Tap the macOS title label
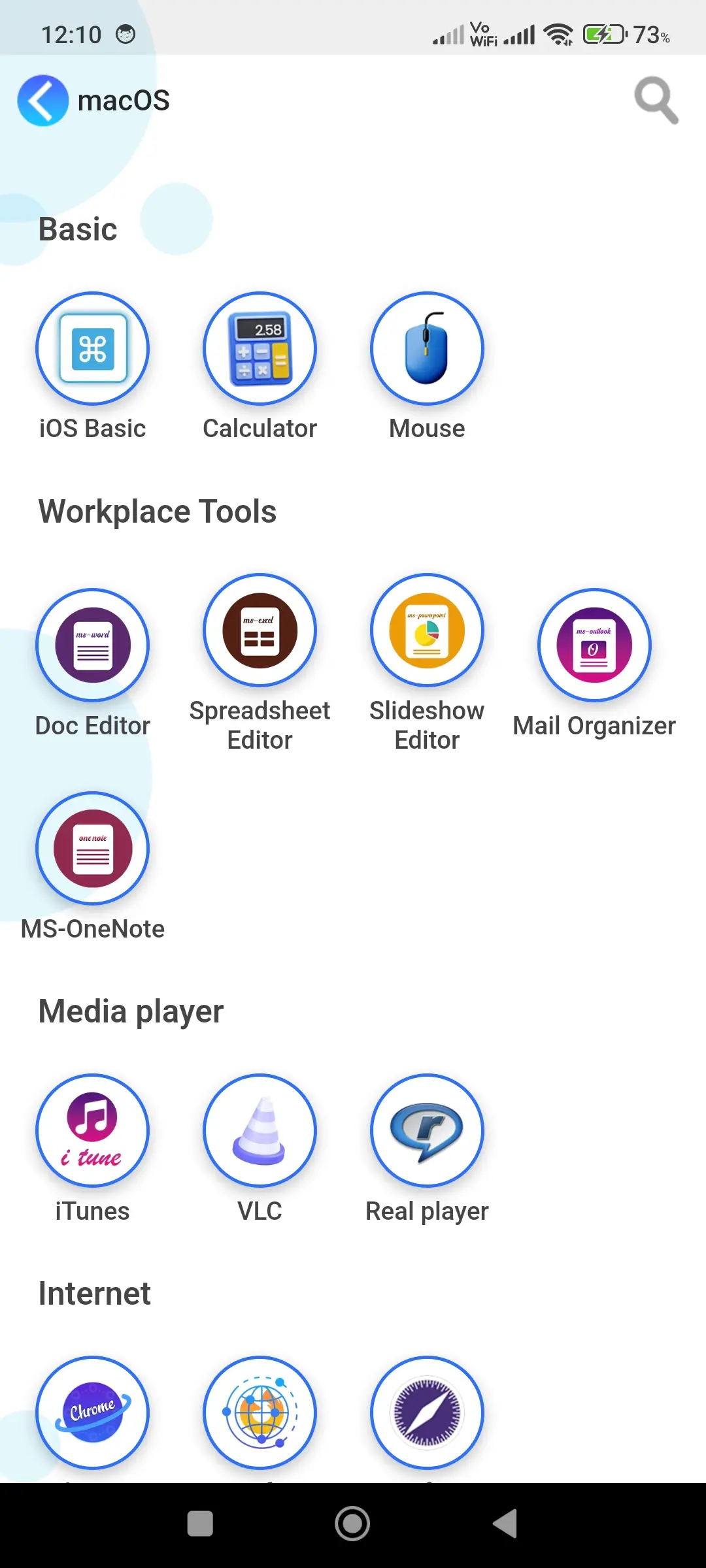Viewport: 706px width, 1568px height. tap(124, 100)
